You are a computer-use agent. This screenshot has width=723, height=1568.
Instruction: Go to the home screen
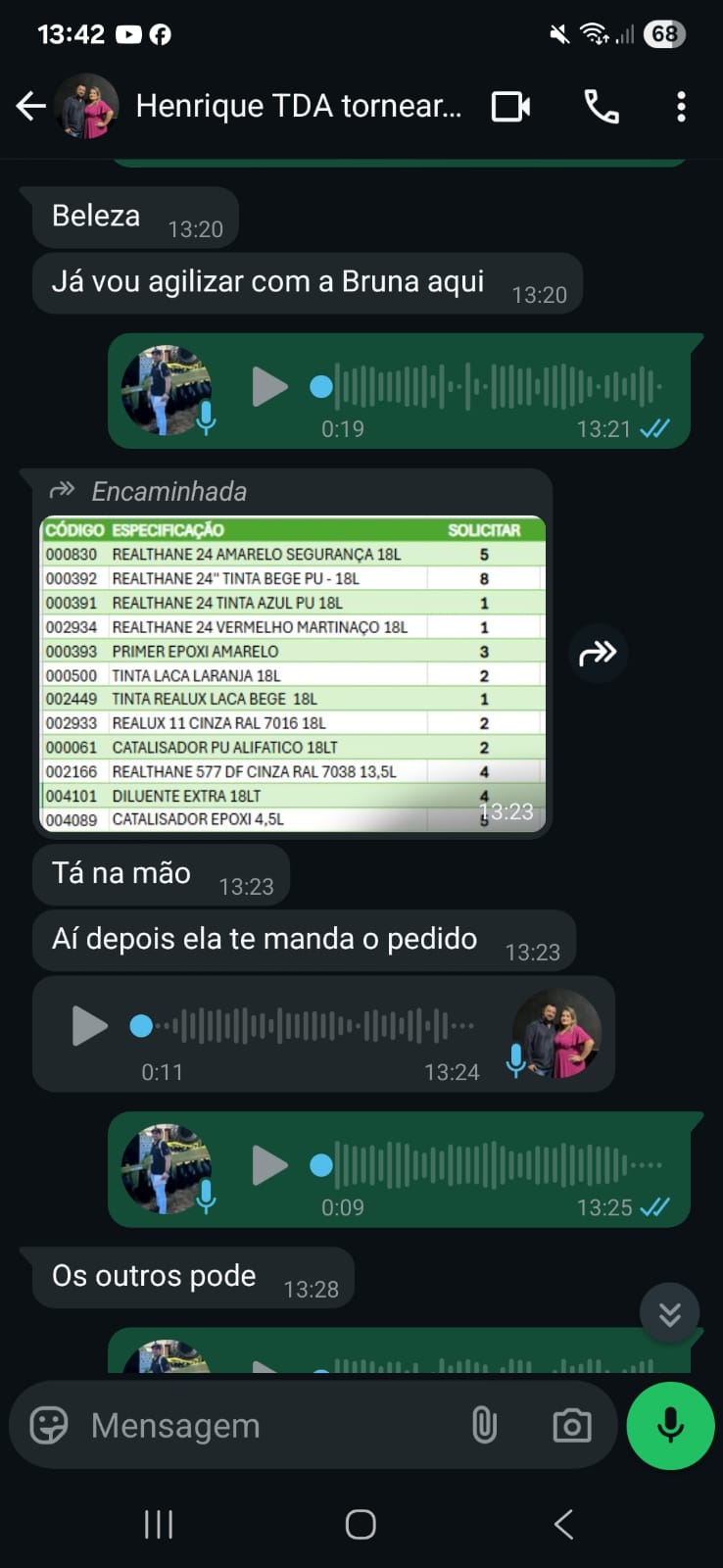pyautogui.click(x=361, y=1524)
